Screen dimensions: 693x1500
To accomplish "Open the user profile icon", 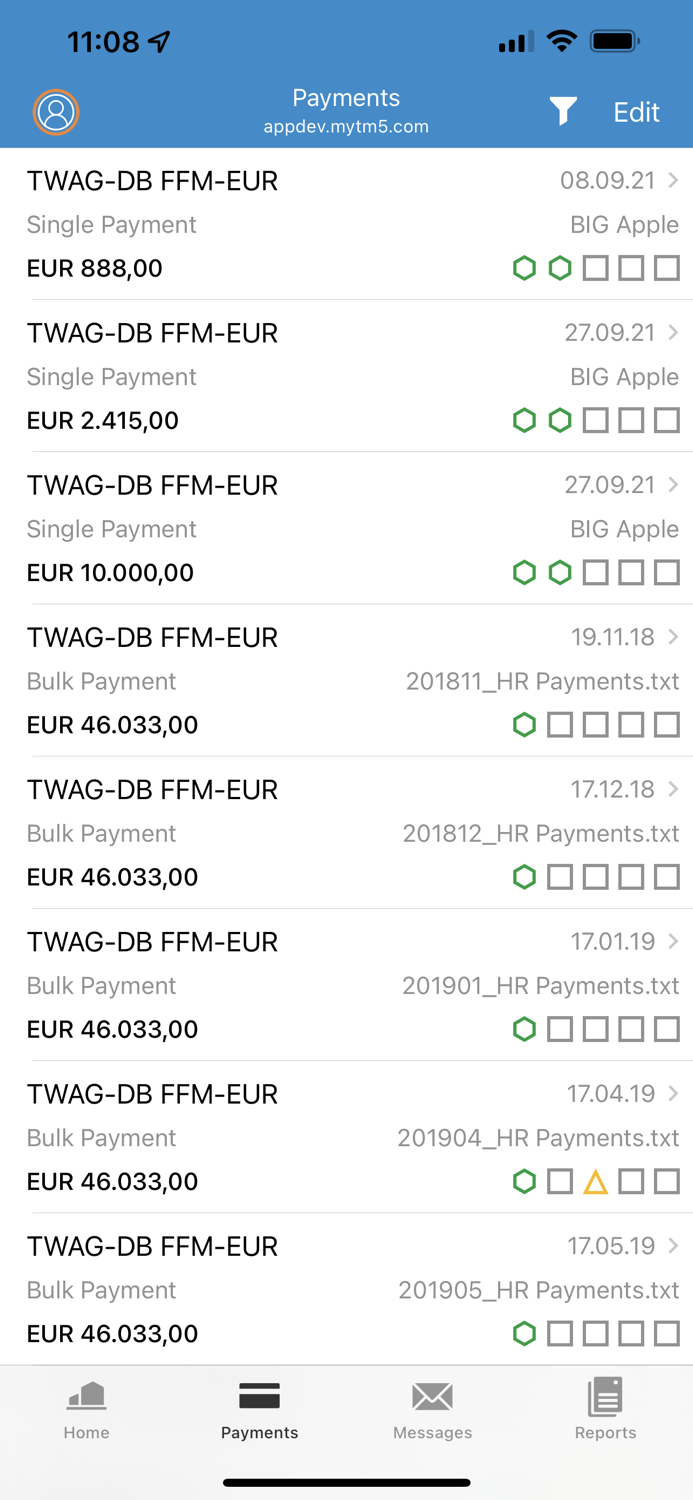I will [x=56, y=112].
